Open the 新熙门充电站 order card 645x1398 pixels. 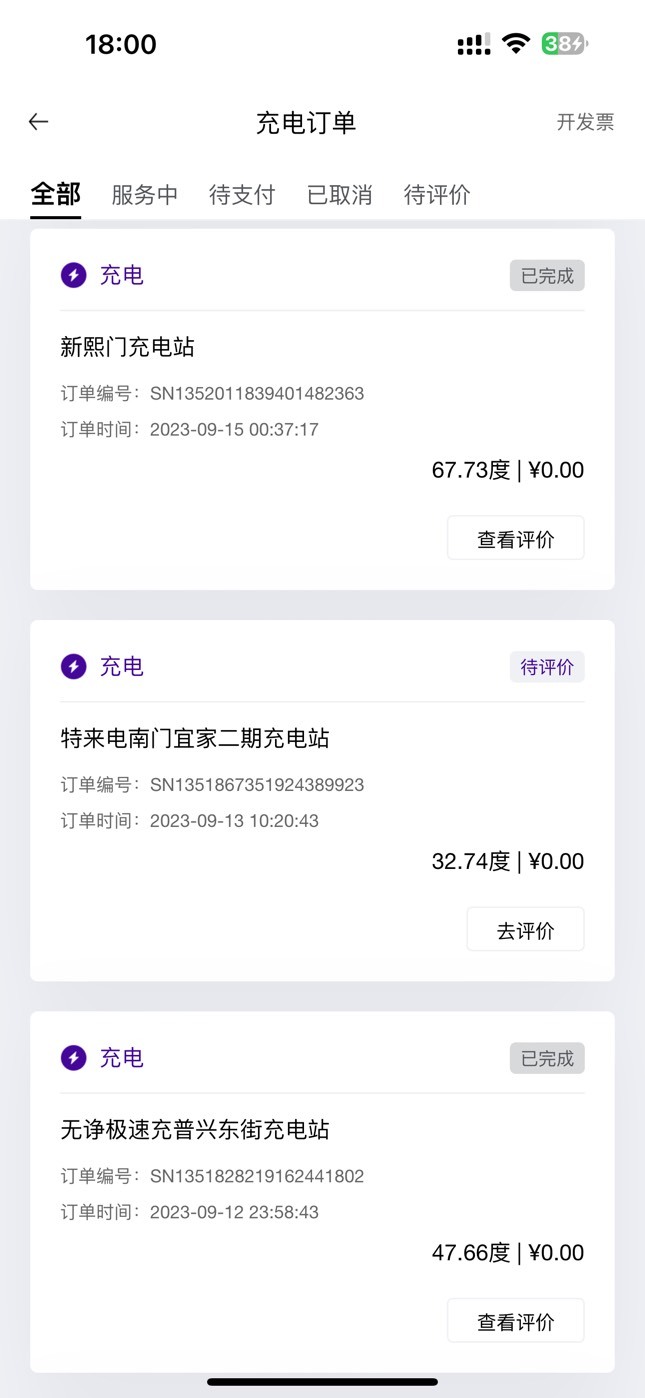[x=322, y=409]
